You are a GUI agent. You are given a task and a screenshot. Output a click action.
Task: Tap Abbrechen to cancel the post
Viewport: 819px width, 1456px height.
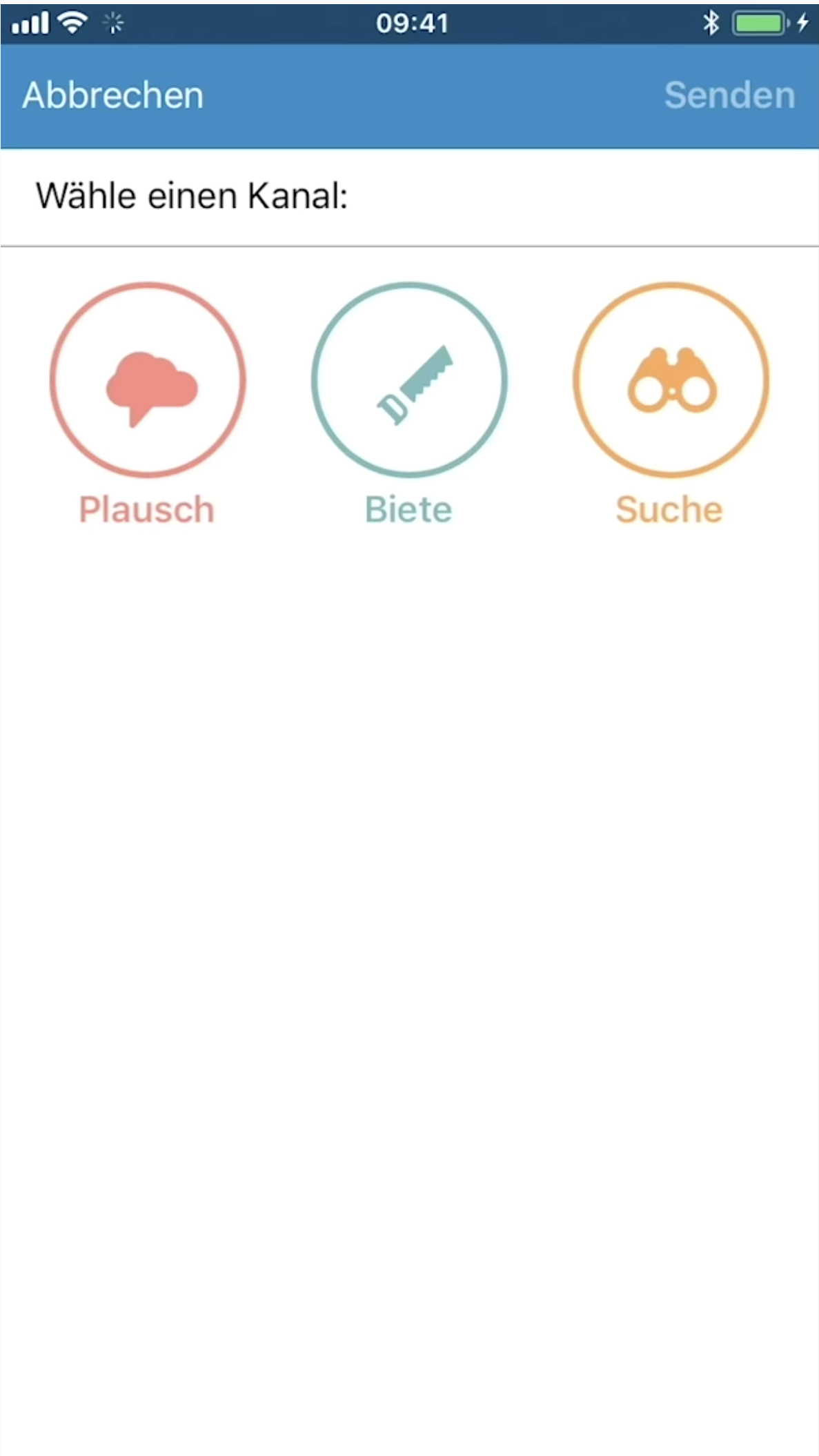click(x=113, y=95)
